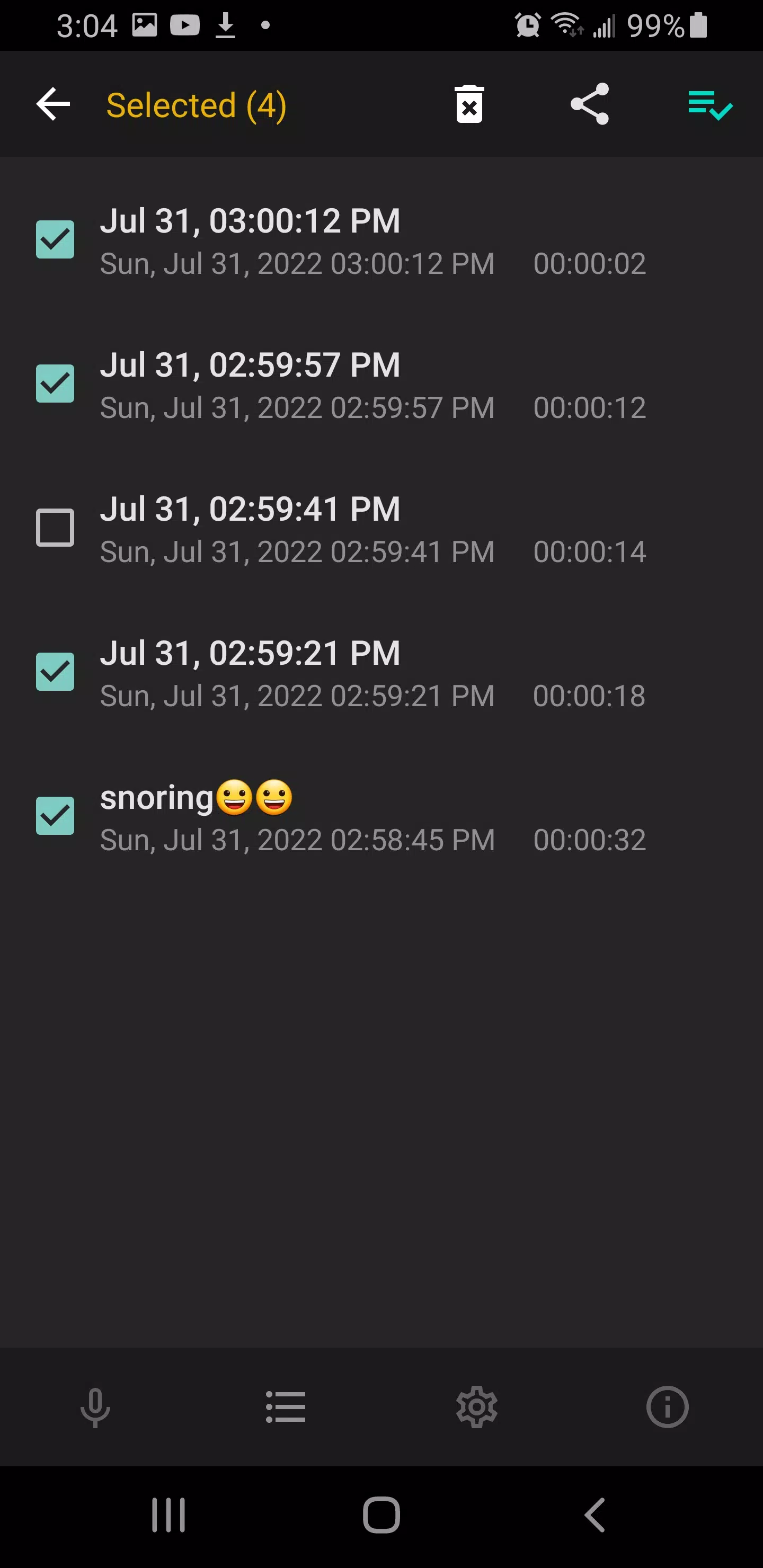Delete the selected recordings

(469, 104)
